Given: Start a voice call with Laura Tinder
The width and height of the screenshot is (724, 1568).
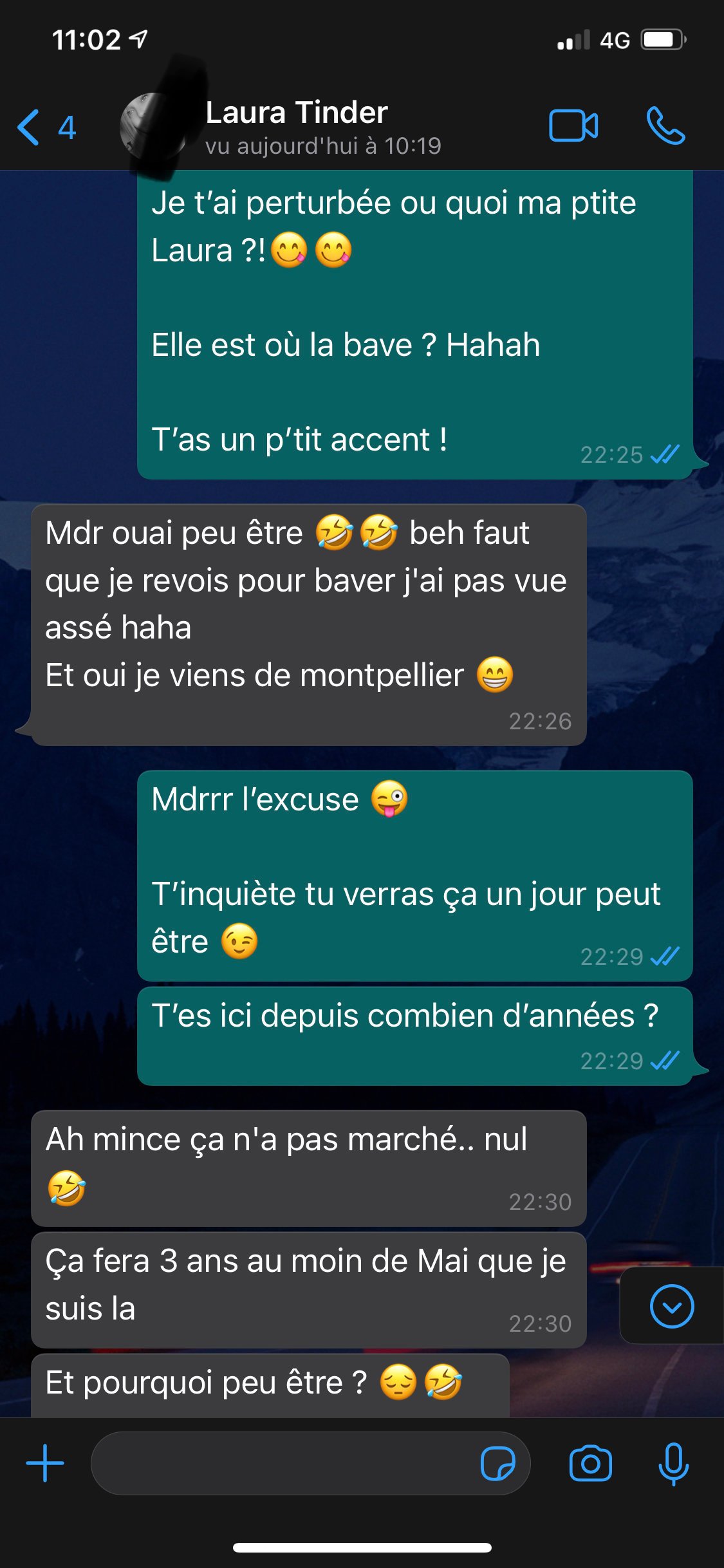Looking at the screenshot, I should click(x=665, y=126).
